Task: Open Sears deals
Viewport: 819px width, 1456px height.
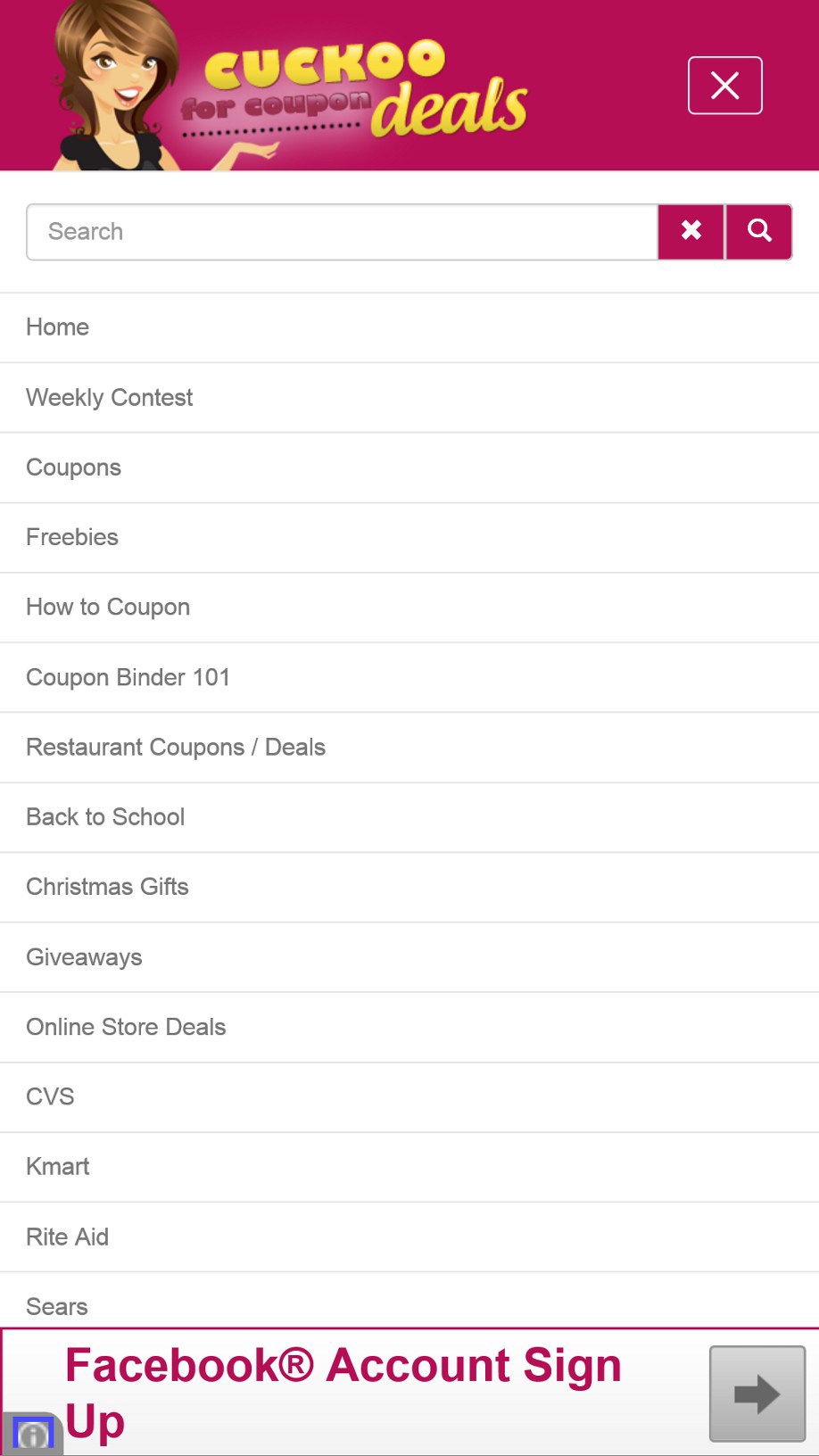Action: (57, 1306)
